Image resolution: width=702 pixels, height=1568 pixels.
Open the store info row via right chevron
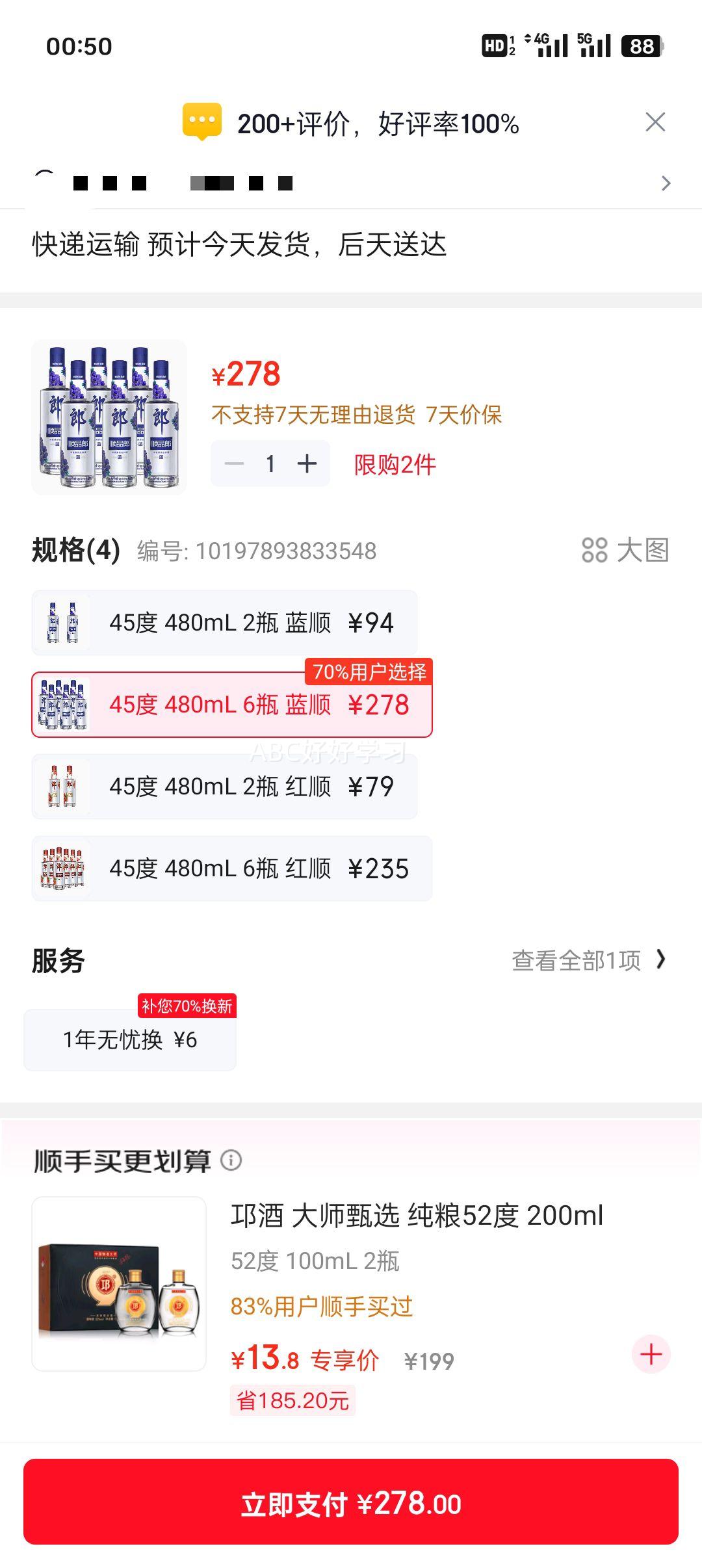(666, 183)
